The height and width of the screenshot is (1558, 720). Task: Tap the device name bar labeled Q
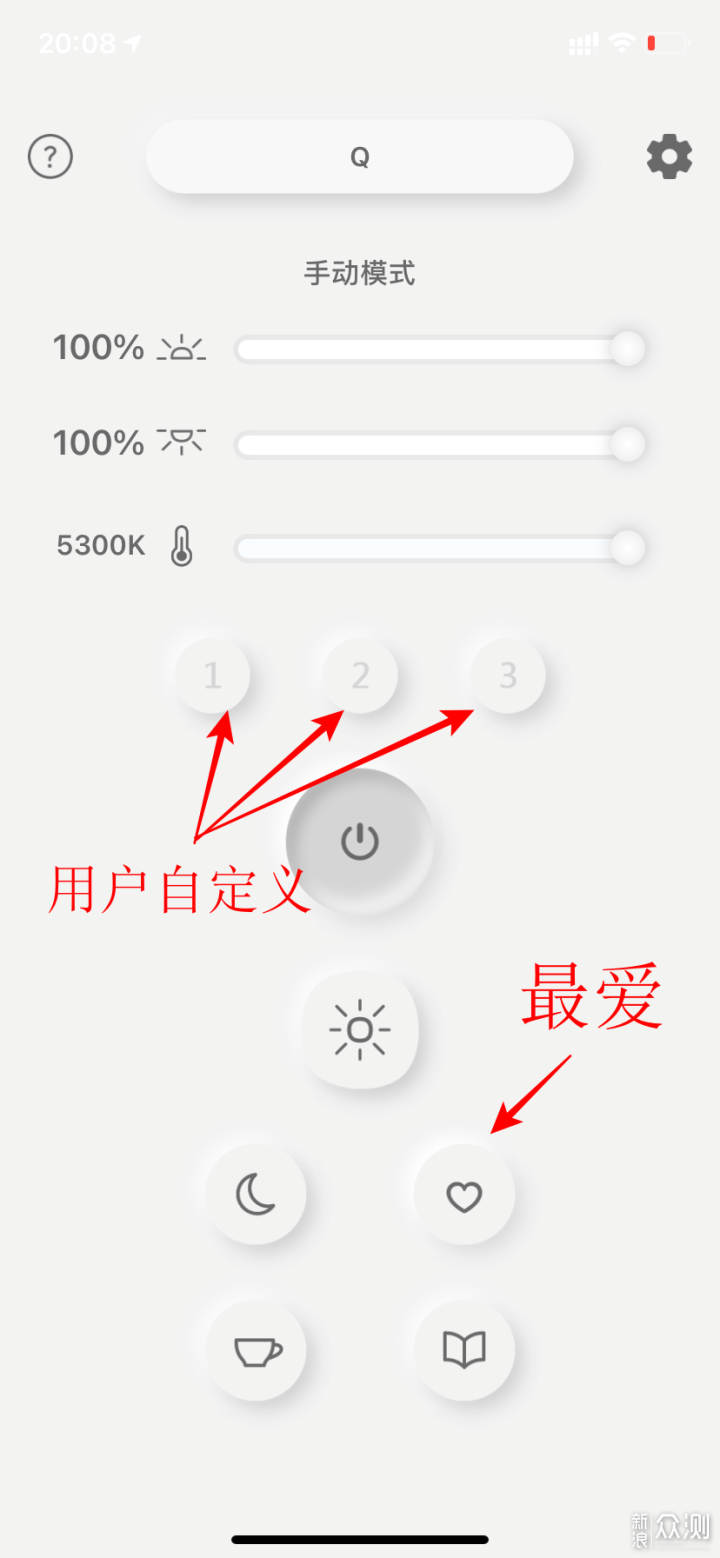pyautogui.click(x=360, y=157)
